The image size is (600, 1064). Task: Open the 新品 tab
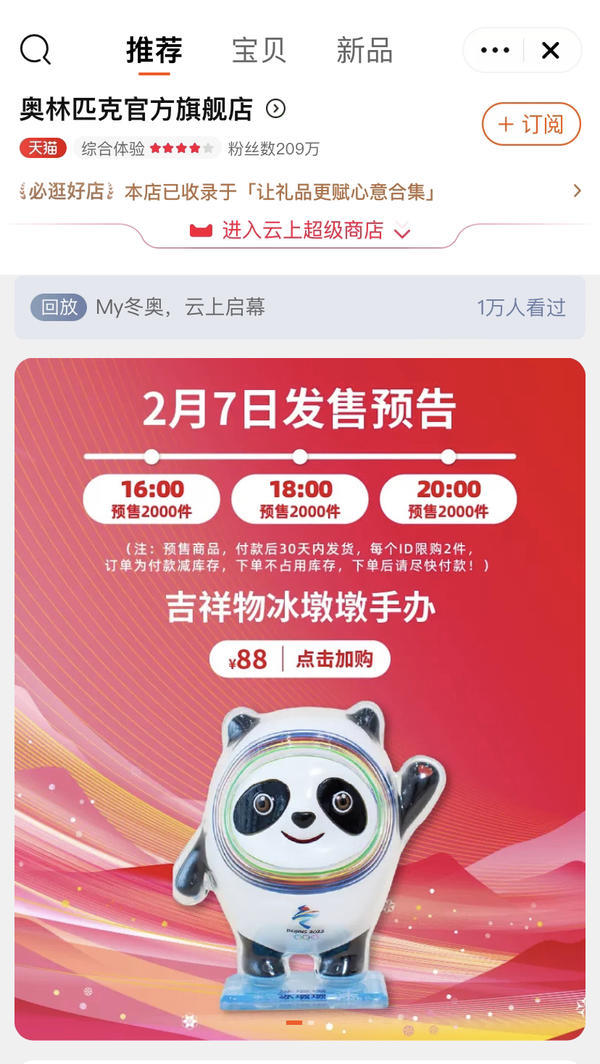point(364,50)
